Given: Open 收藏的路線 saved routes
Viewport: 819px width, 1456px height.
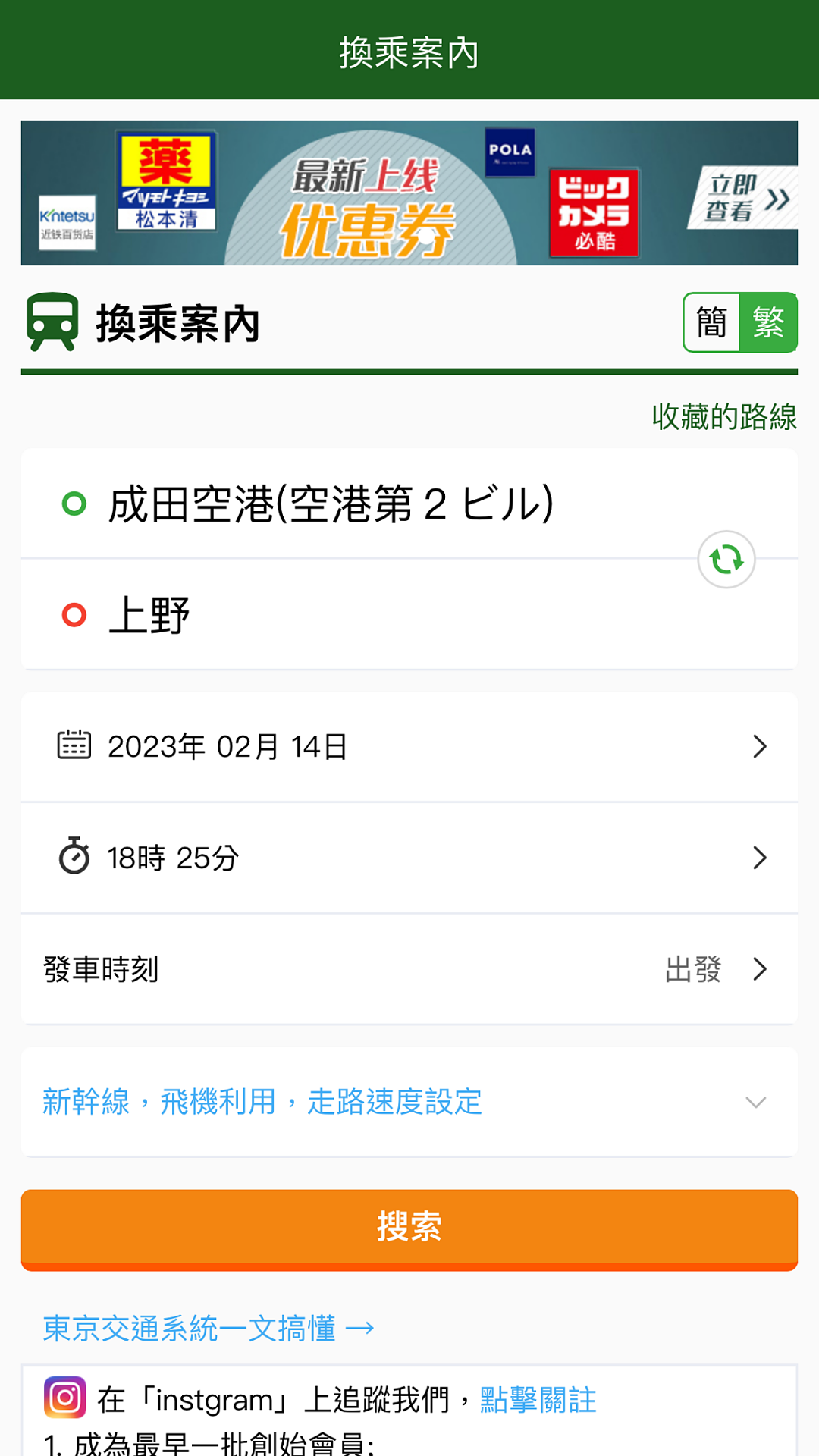Looking at the screenshot, I should (723, 416).
